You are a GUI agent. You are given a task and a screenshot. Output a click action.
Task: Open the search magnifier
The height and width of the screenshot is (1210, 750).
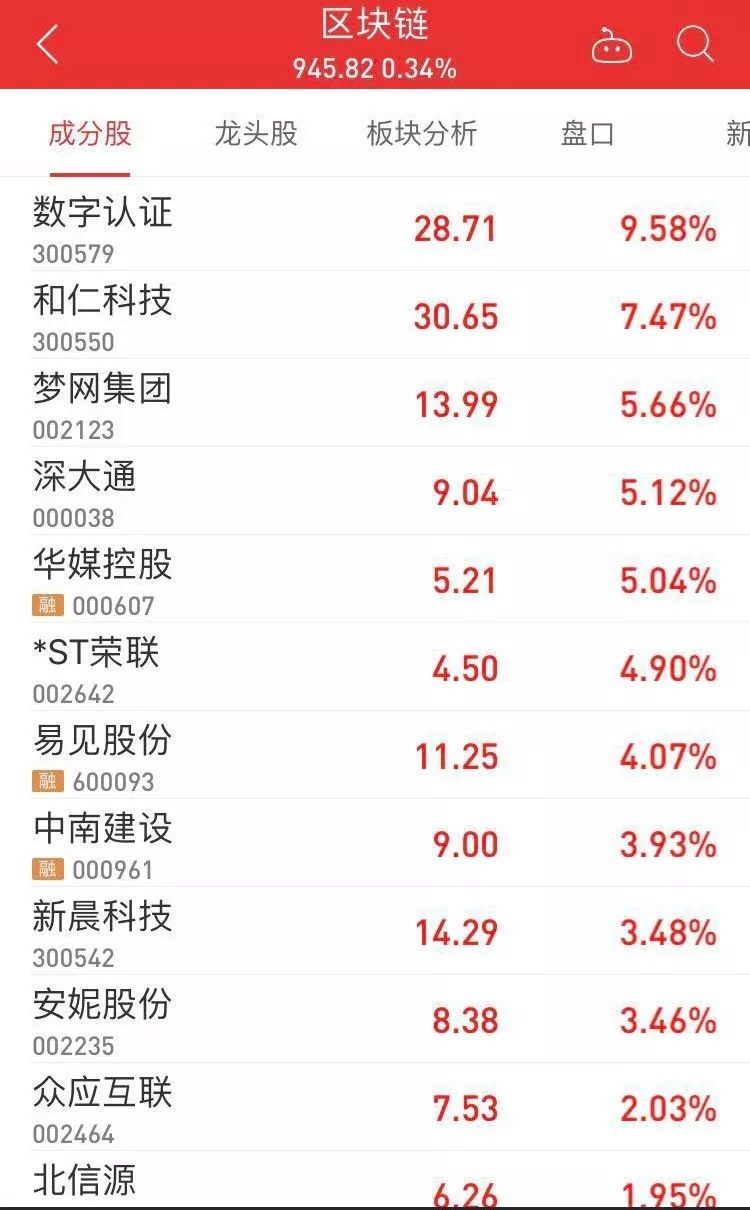click(x=695, y=45)
